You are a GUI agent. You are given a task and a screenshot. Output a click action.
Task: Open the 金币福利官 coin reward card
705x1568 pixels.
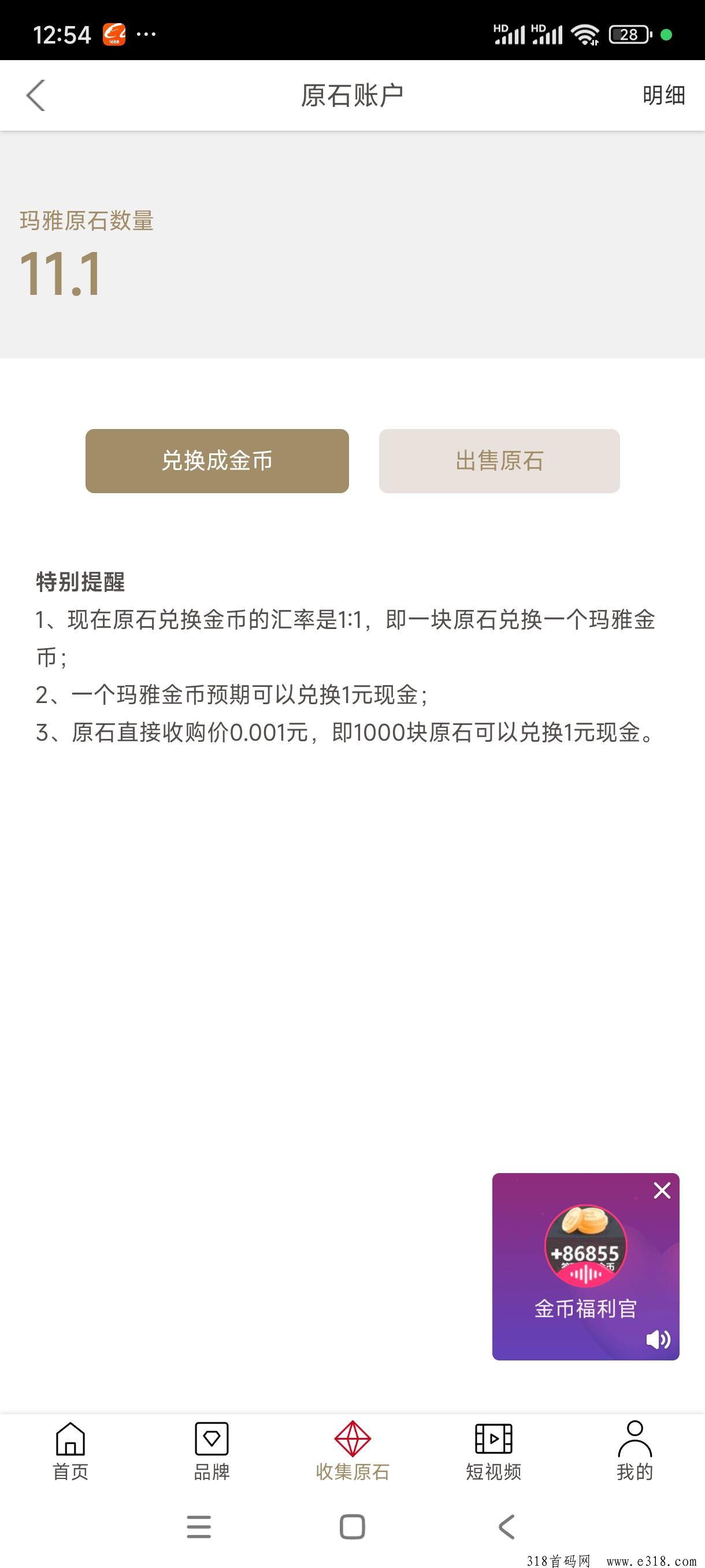coord(585,1254)
